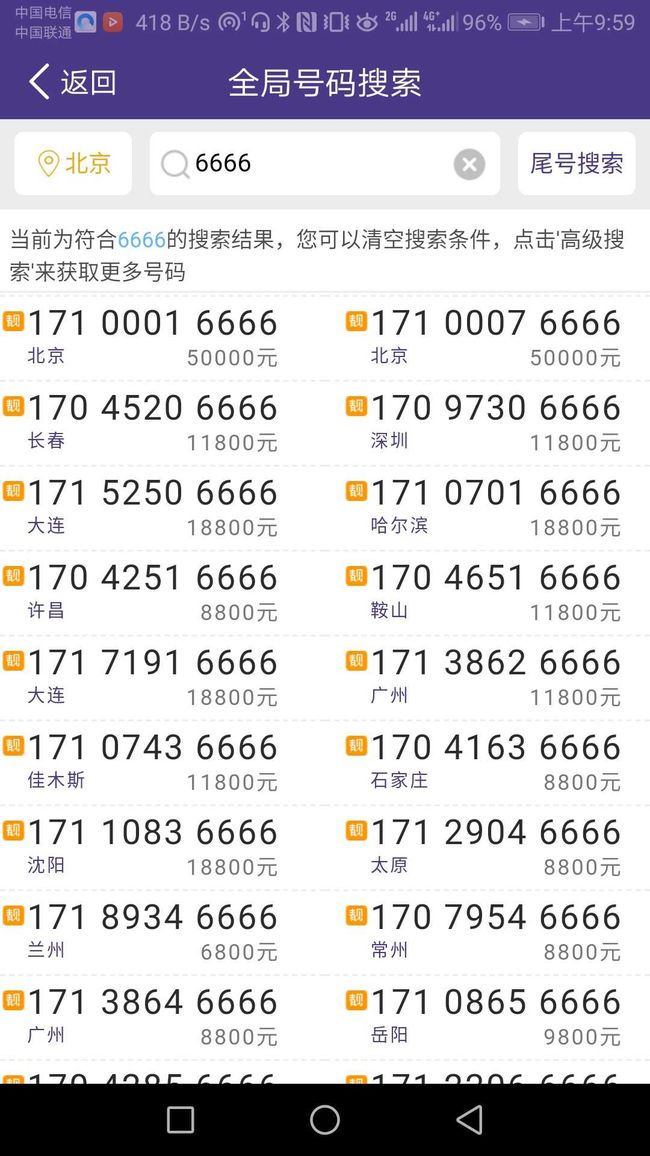This screenshot has height=1156, width=650.
Task: Clear the search text with the X icon
Action: (x=469, y=164)
